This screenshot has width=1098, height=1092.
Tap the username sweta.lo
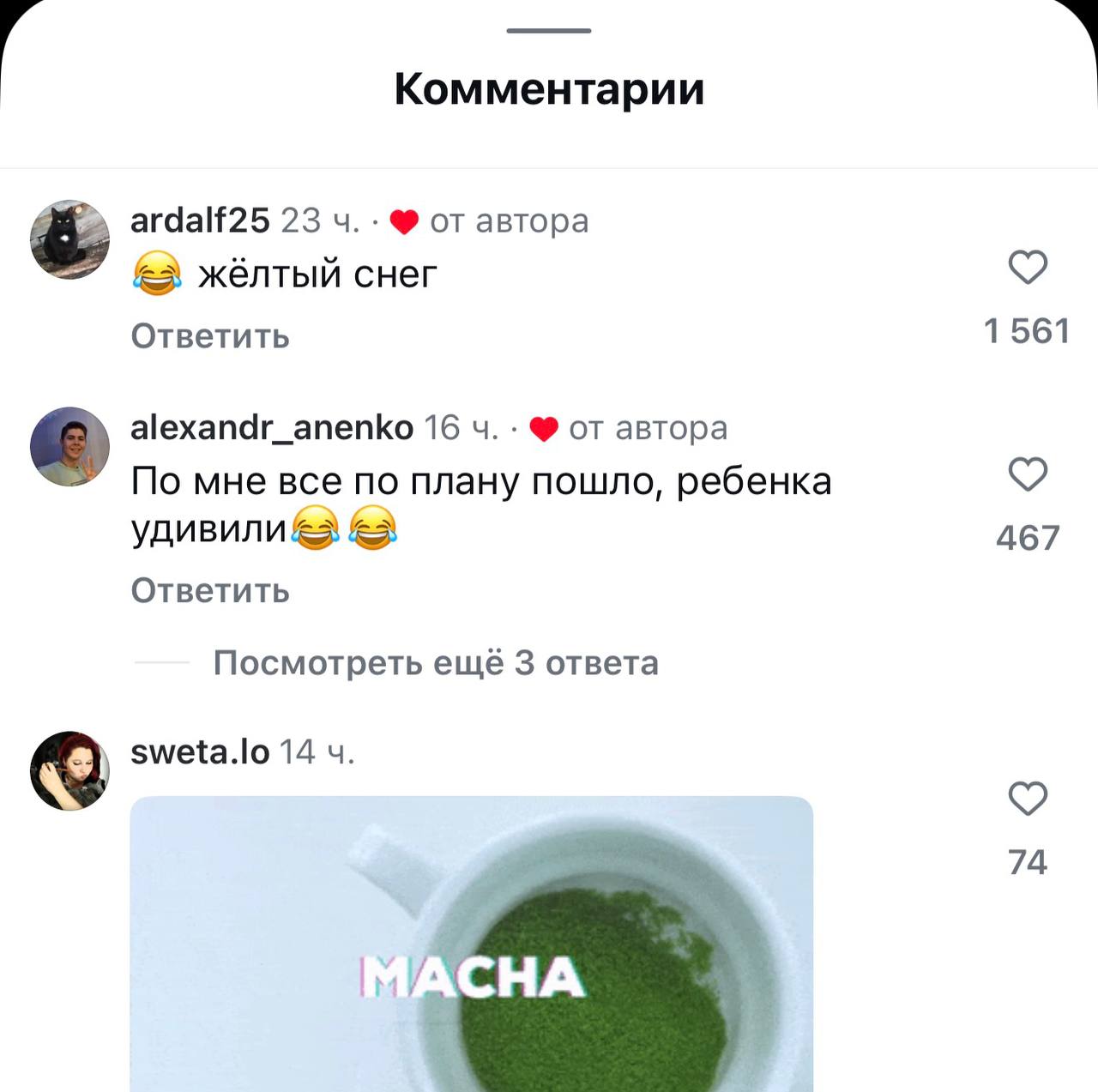point(200,752)
